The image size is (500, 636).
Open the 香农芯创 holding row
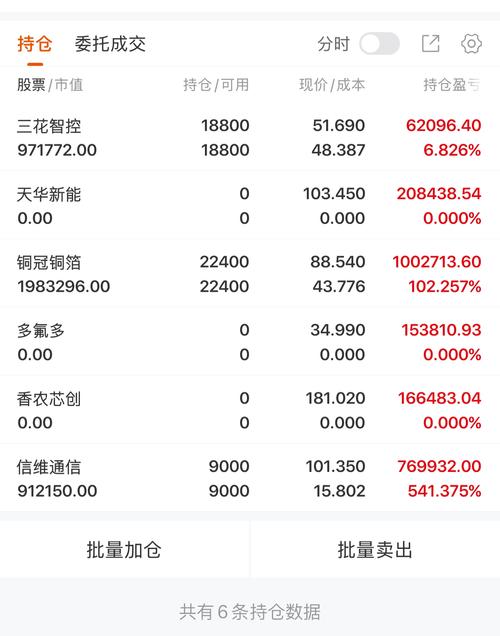coord(250,410)
